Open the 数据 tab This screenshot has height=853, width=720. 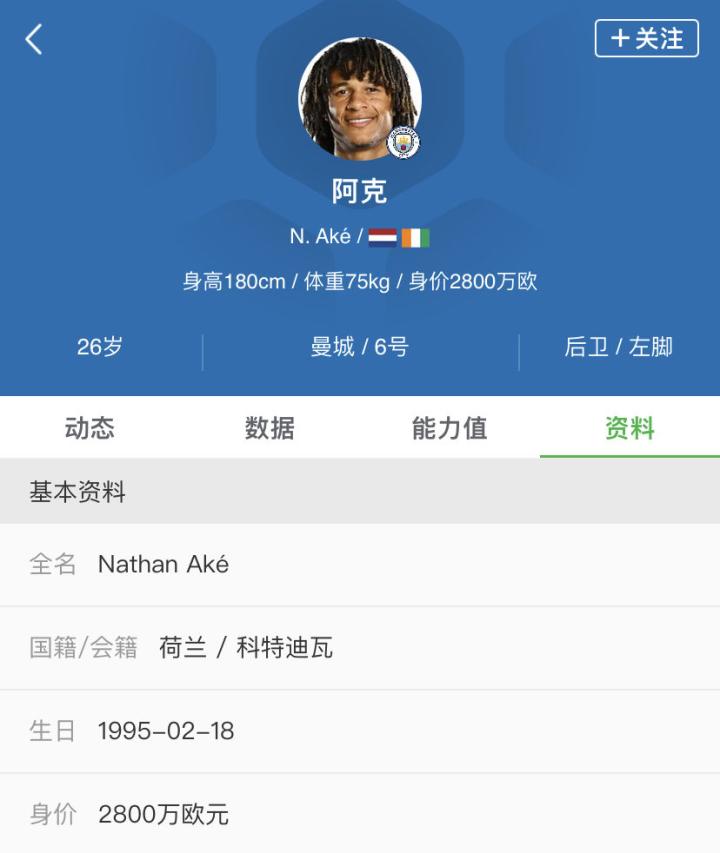coord(270,428)
